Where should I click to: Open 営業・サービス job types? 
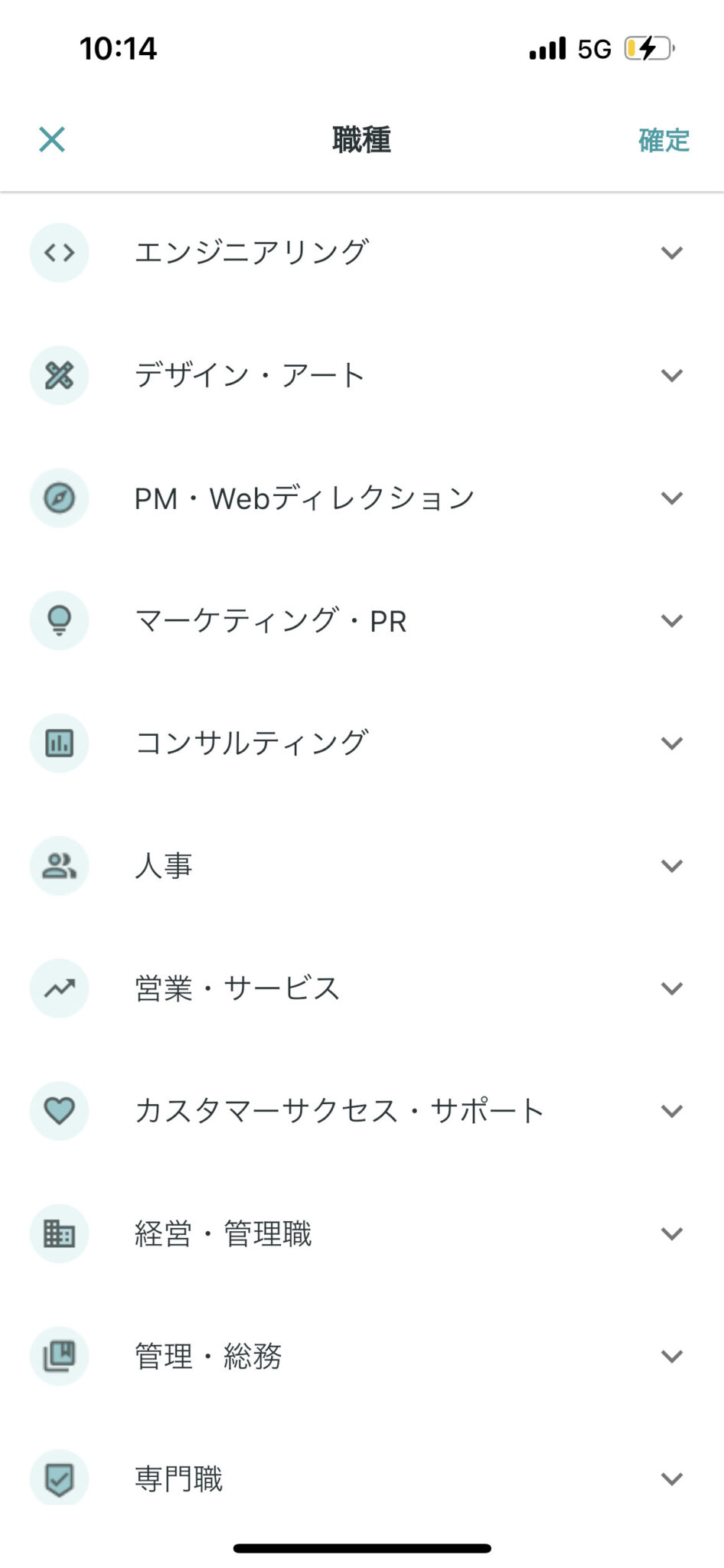point(671,988)
